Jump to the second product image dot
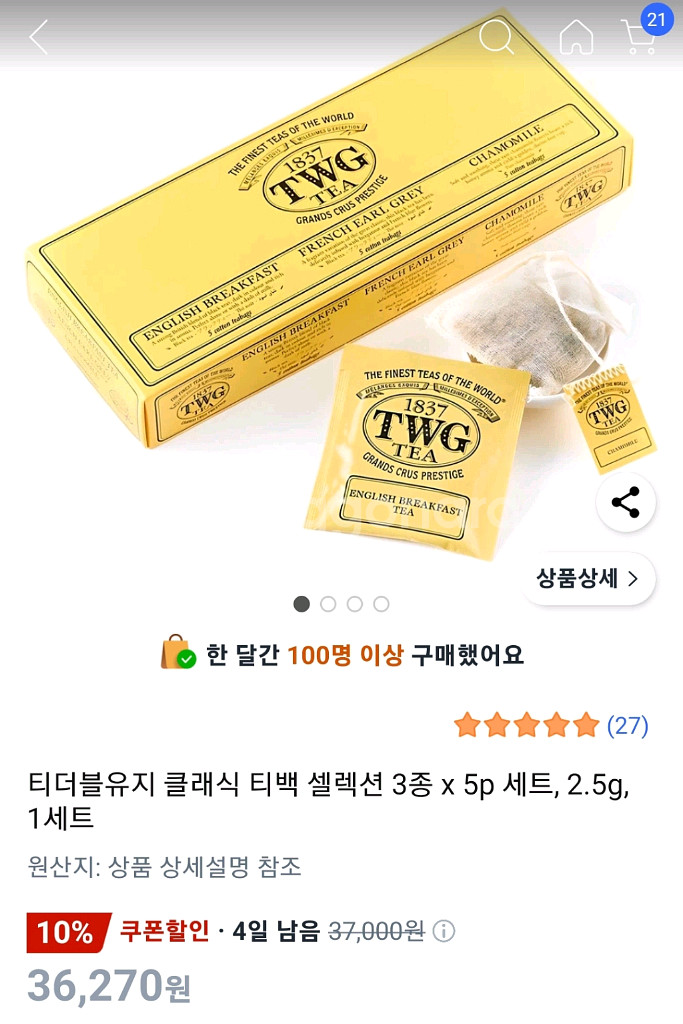 pos(328,604)
